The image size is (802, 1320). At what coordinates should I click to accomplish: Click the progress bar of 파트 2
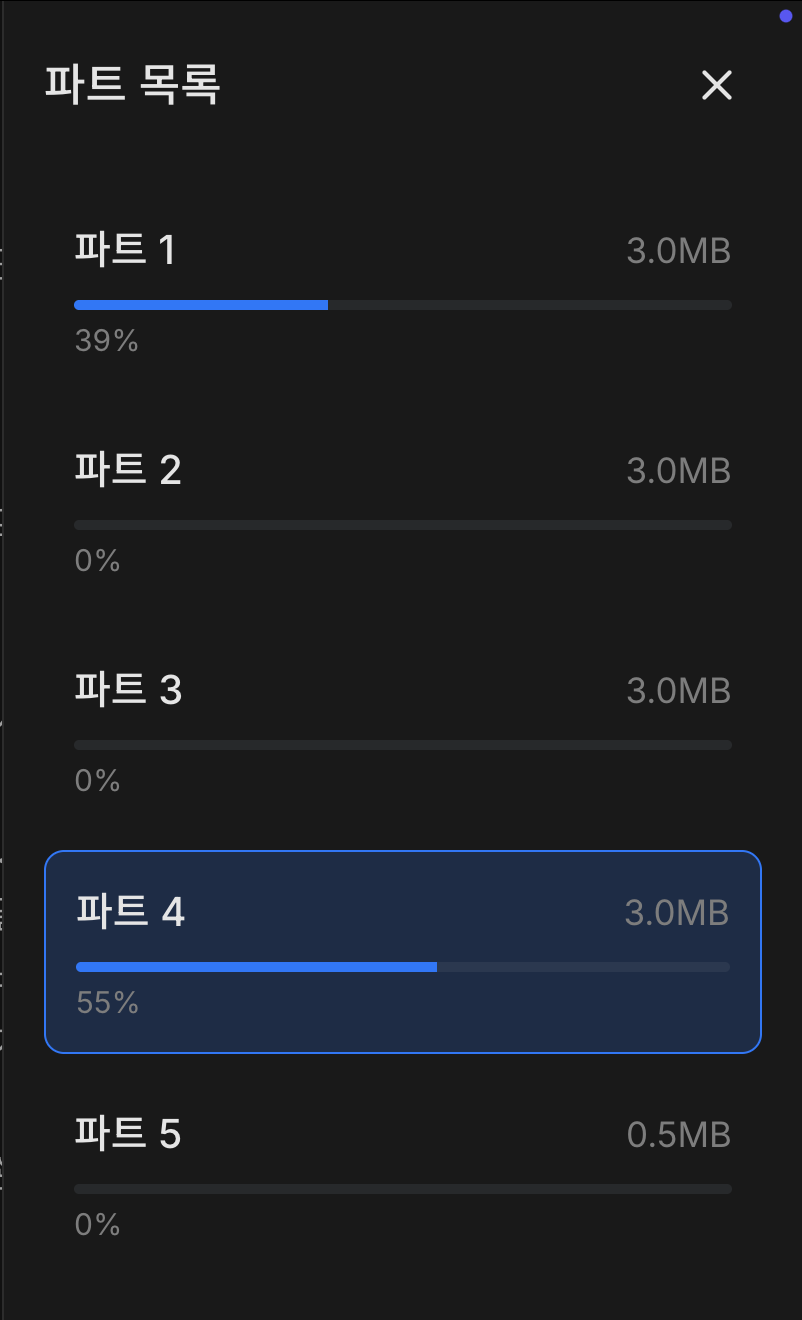[400, 524]
